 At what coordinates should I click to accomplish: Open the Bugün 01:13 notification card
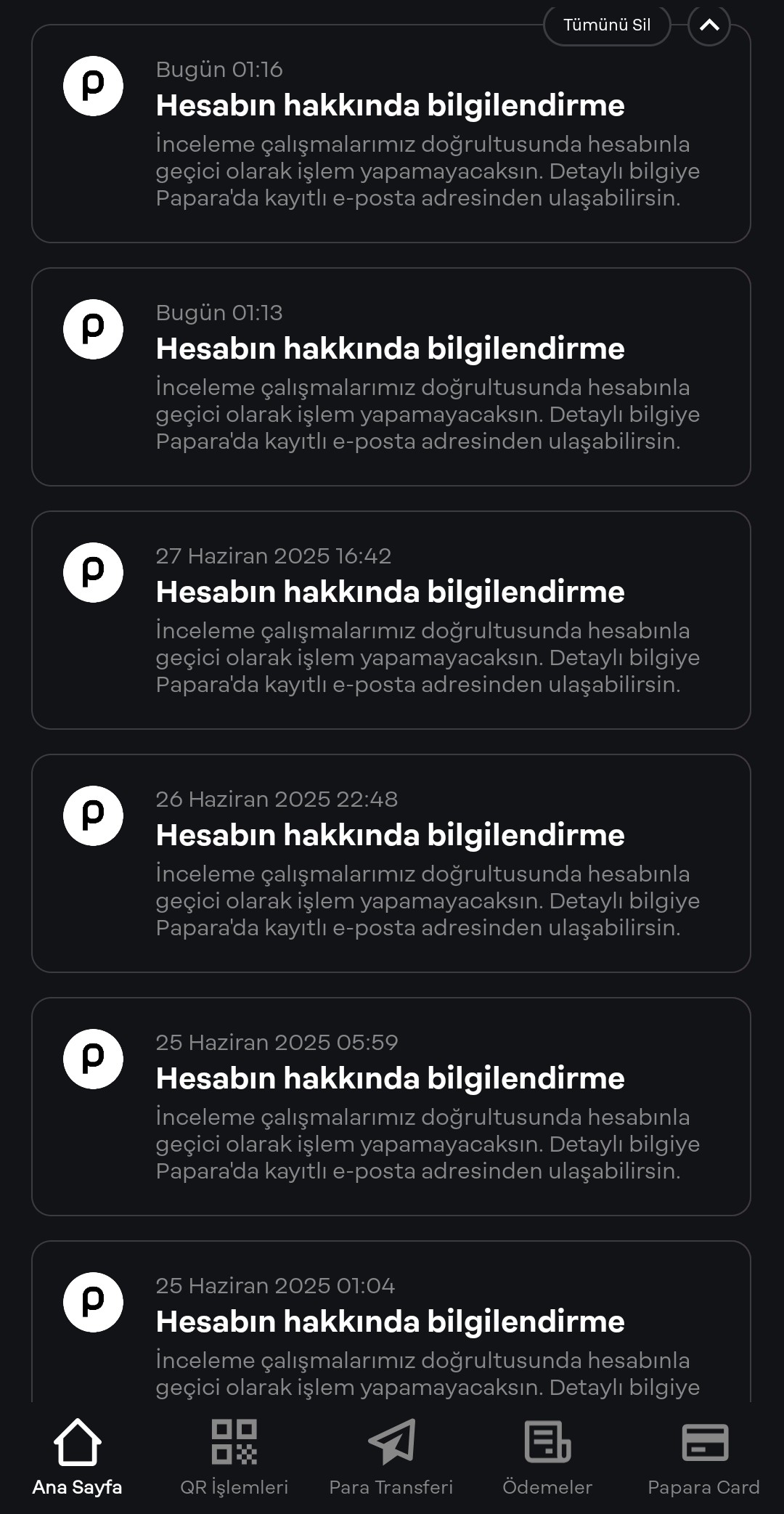tap(391, 377)
